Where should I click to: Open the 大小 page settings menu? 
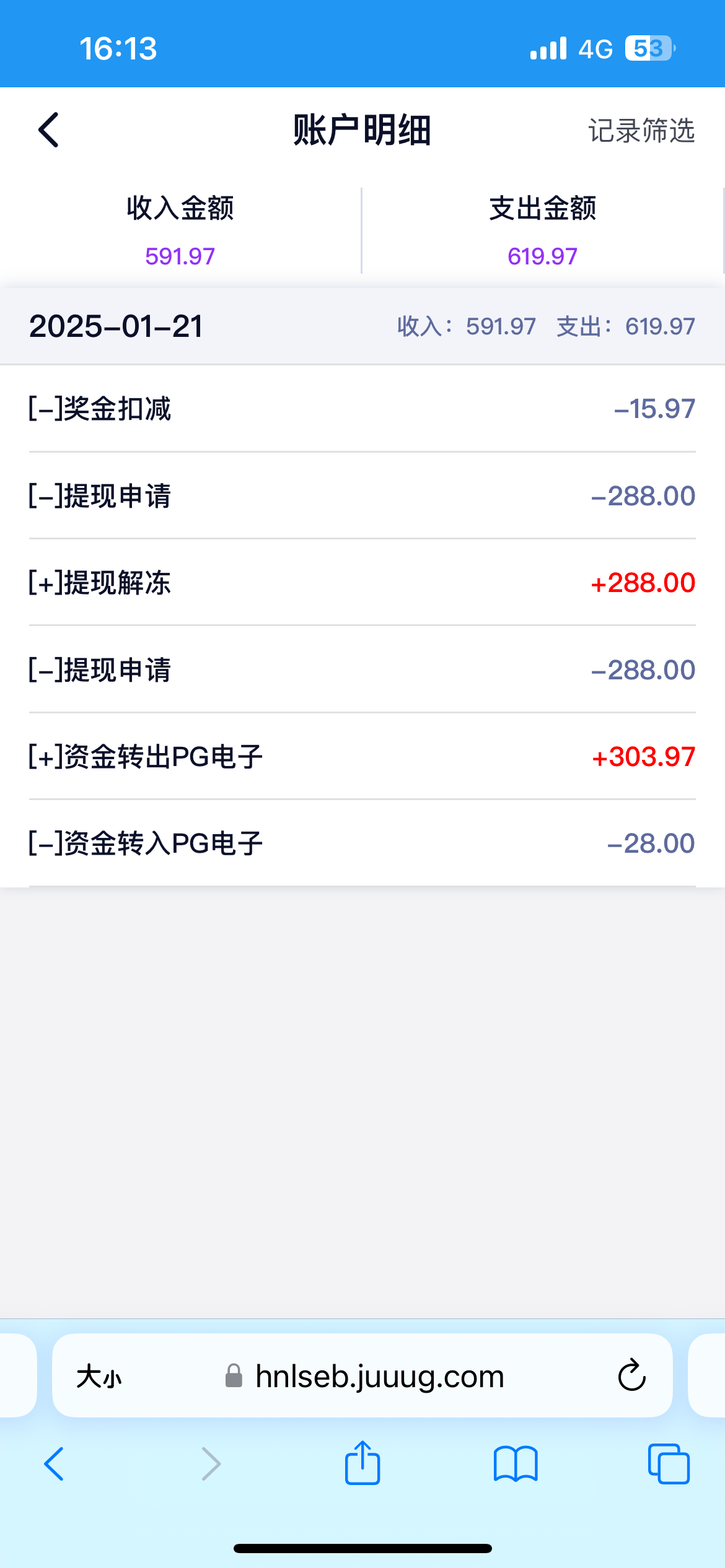(99, 1377)
